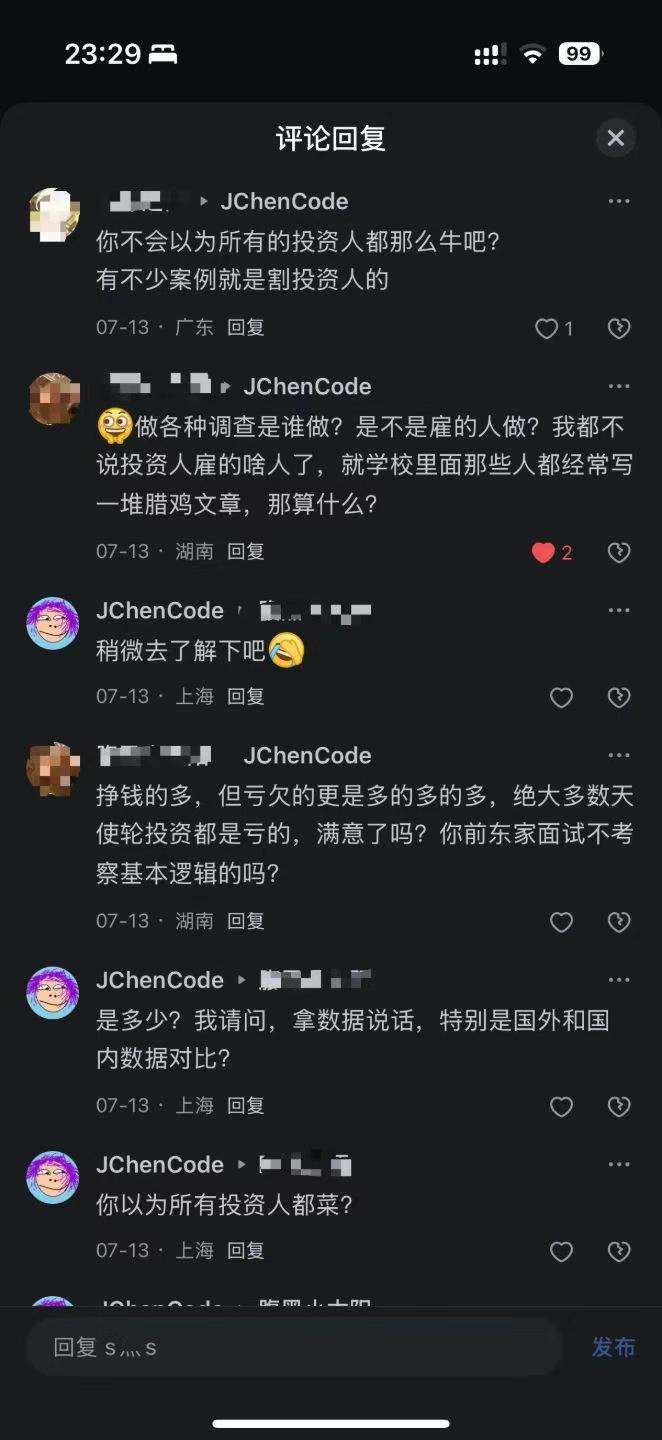This screenshot has width=662, height=1440.
Task: Tap 回复 under the 拿数据说话 comment
Action: click(x=245, y=1105)
